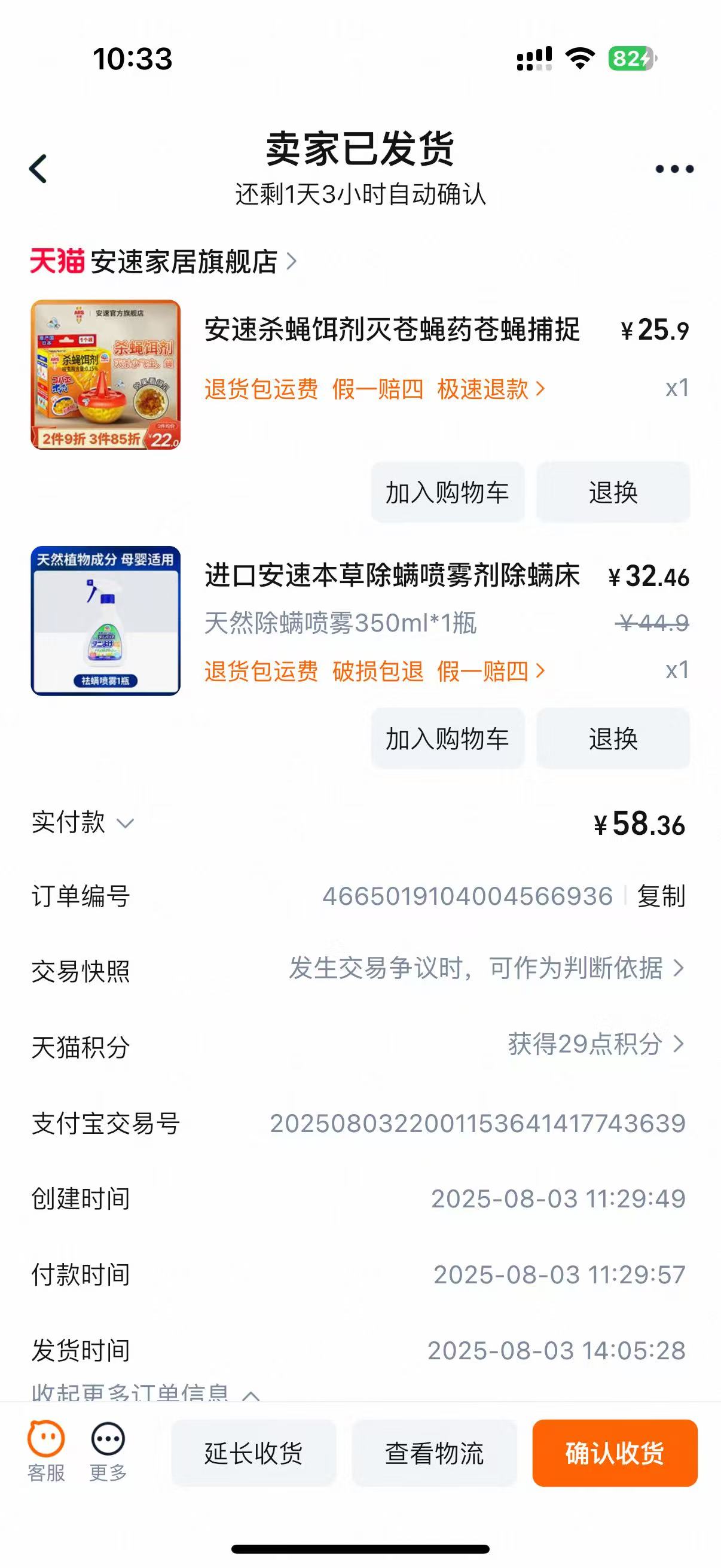This screenshot has width=721, height=1568.
Task: Contact 客服 customer service
Action: coord(46,1453)
